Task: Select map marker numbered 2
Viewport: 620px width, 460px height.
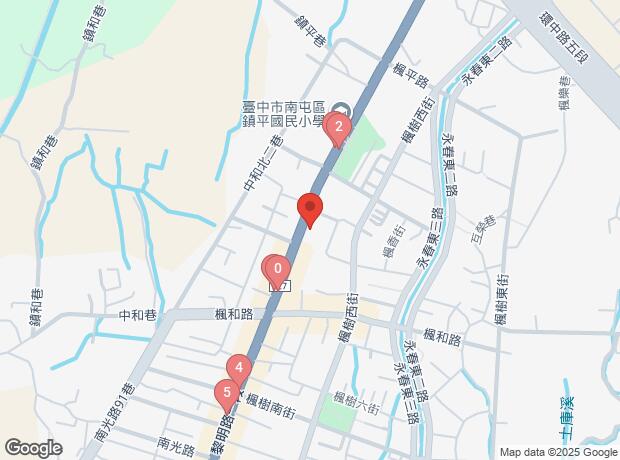Action: 339,126
